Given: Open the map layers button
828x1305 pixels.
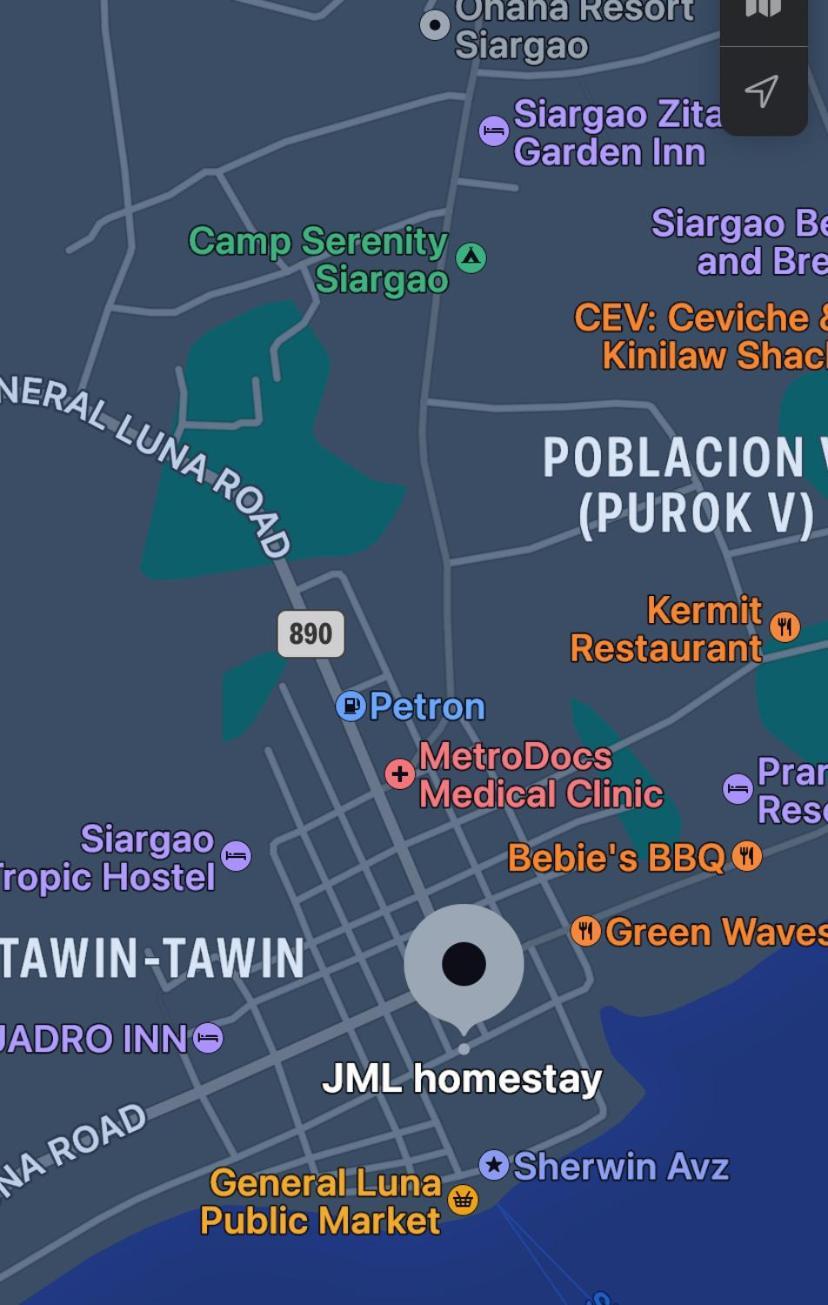Looking at the screenshot, I should coord(762,12).
